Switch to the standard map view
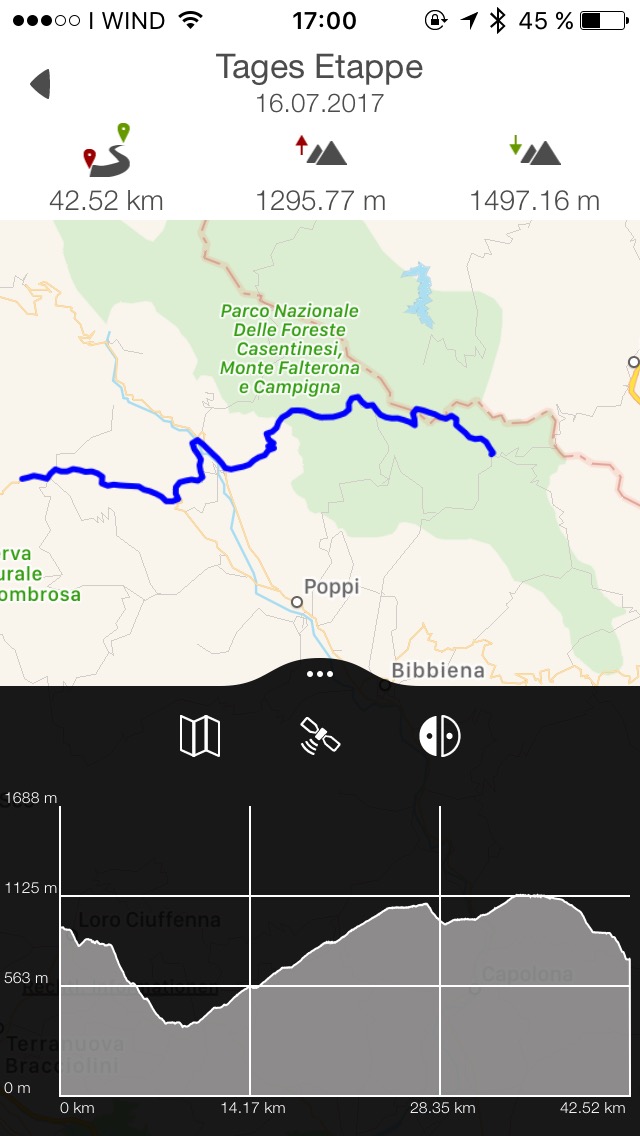640x1136 pixels. pyautogui.click(x=200, y=736)
